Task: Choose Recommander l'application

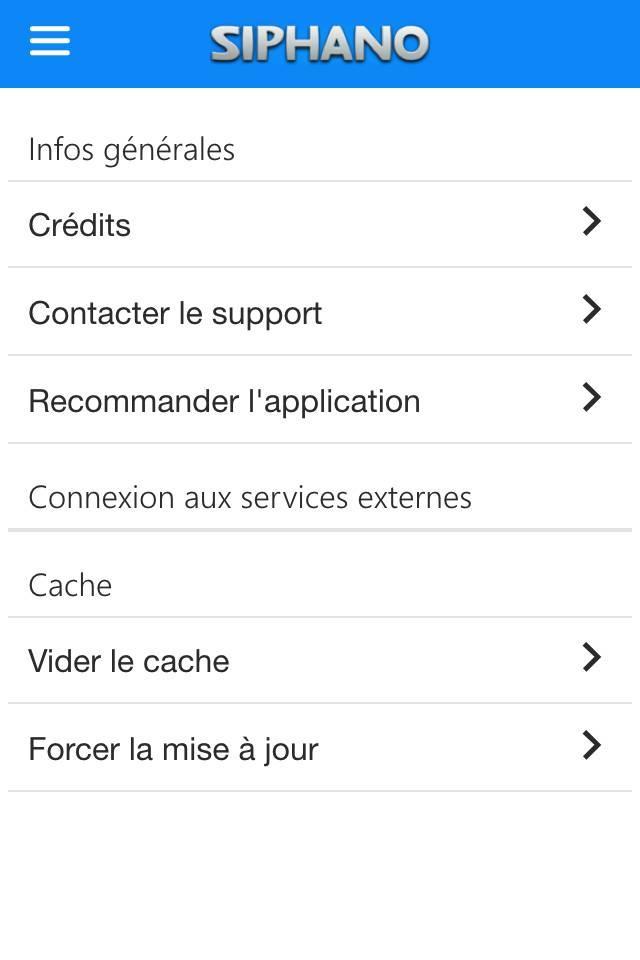Action: (319, 400)
